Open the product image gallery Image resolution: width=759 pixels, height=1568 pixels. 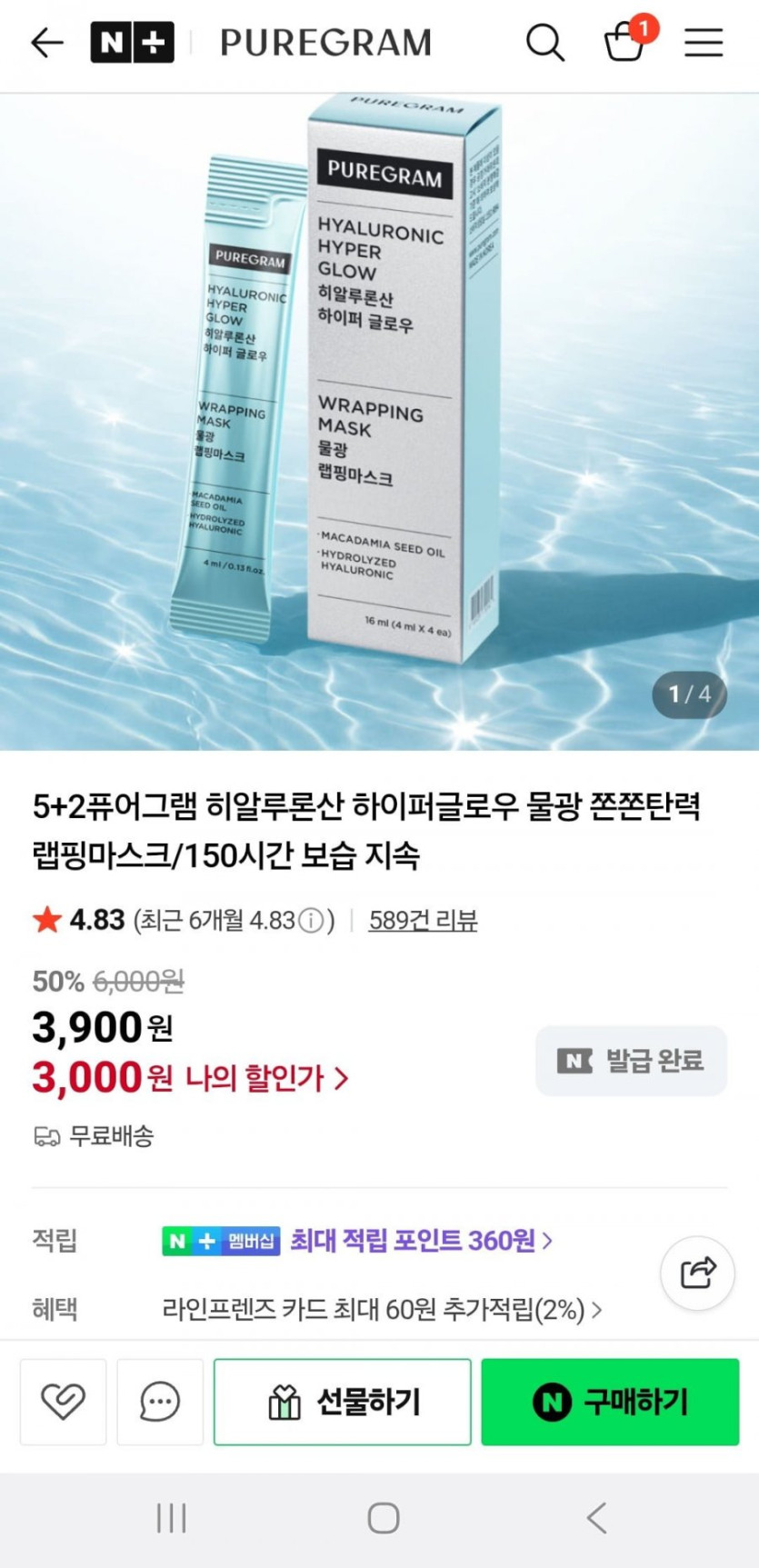coord(379,422)
